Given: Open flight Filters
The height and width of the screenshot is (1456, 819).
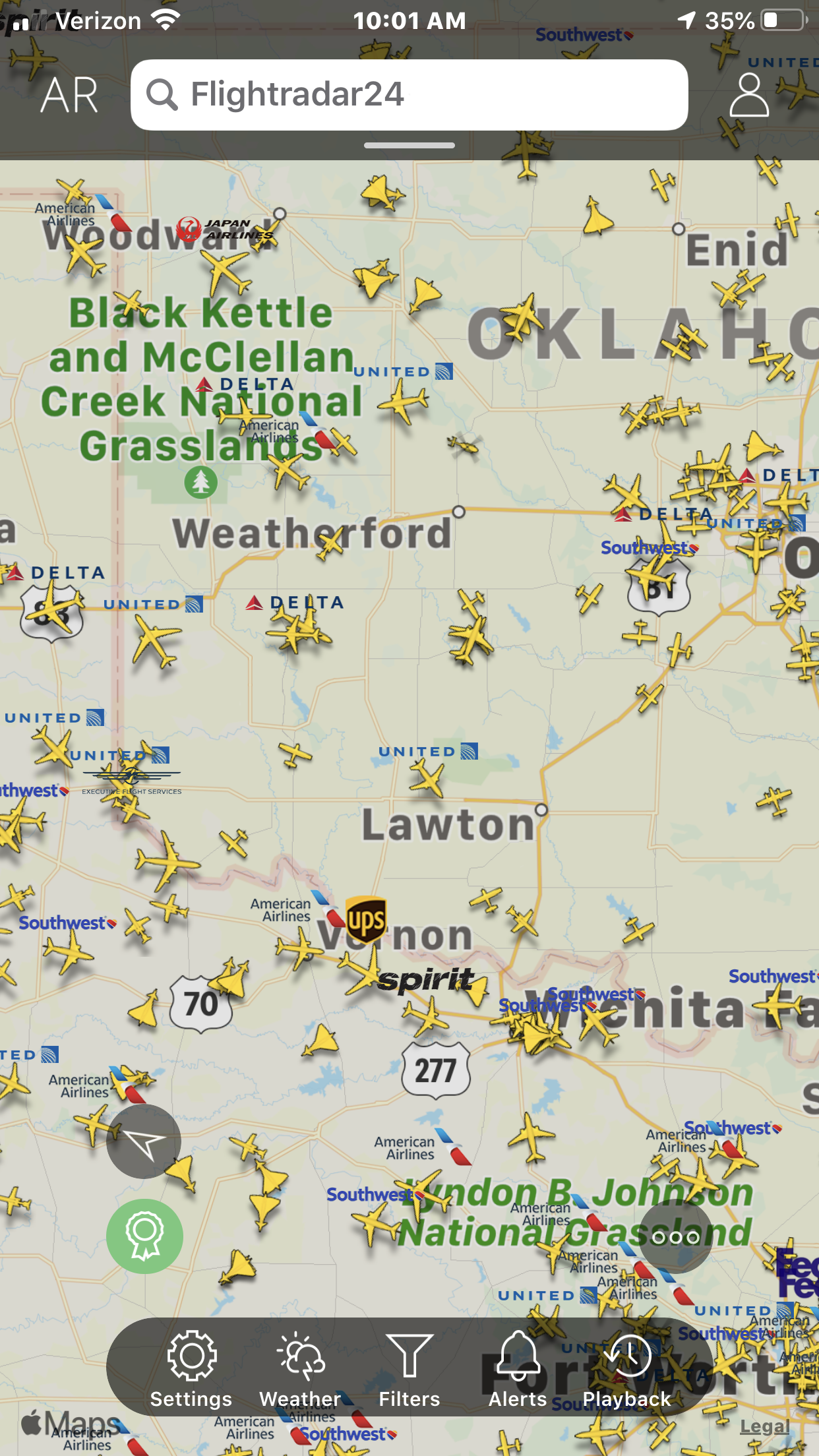Looking at the screenshot, I should [409, 1369].
